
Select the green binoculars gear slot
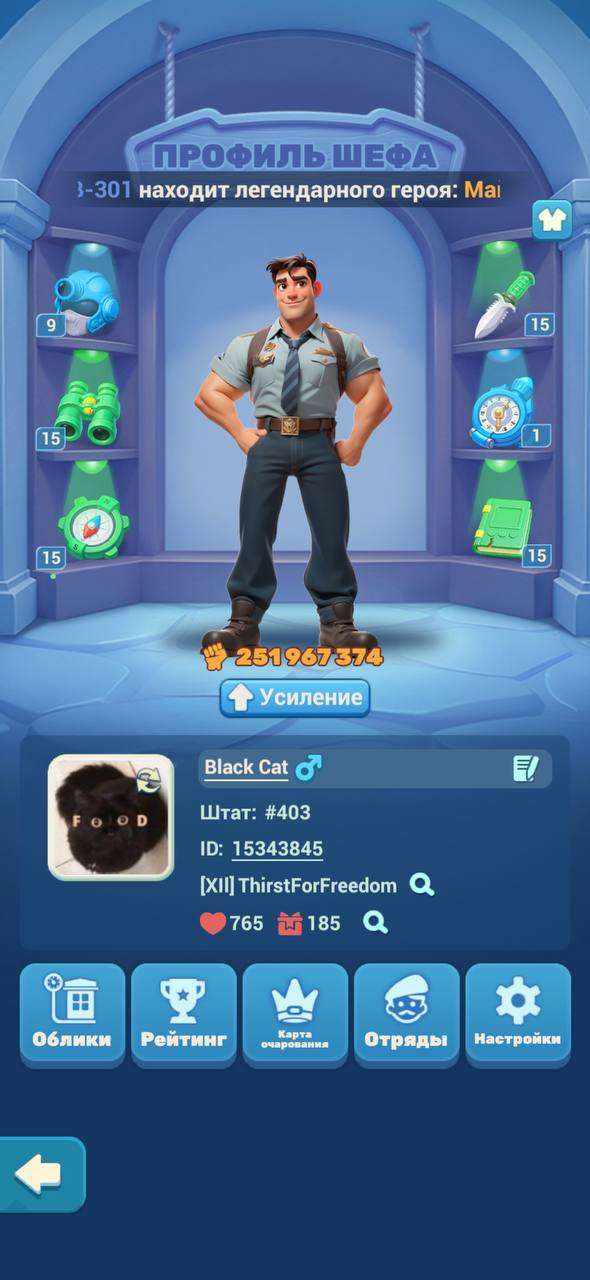coord(87,411)
